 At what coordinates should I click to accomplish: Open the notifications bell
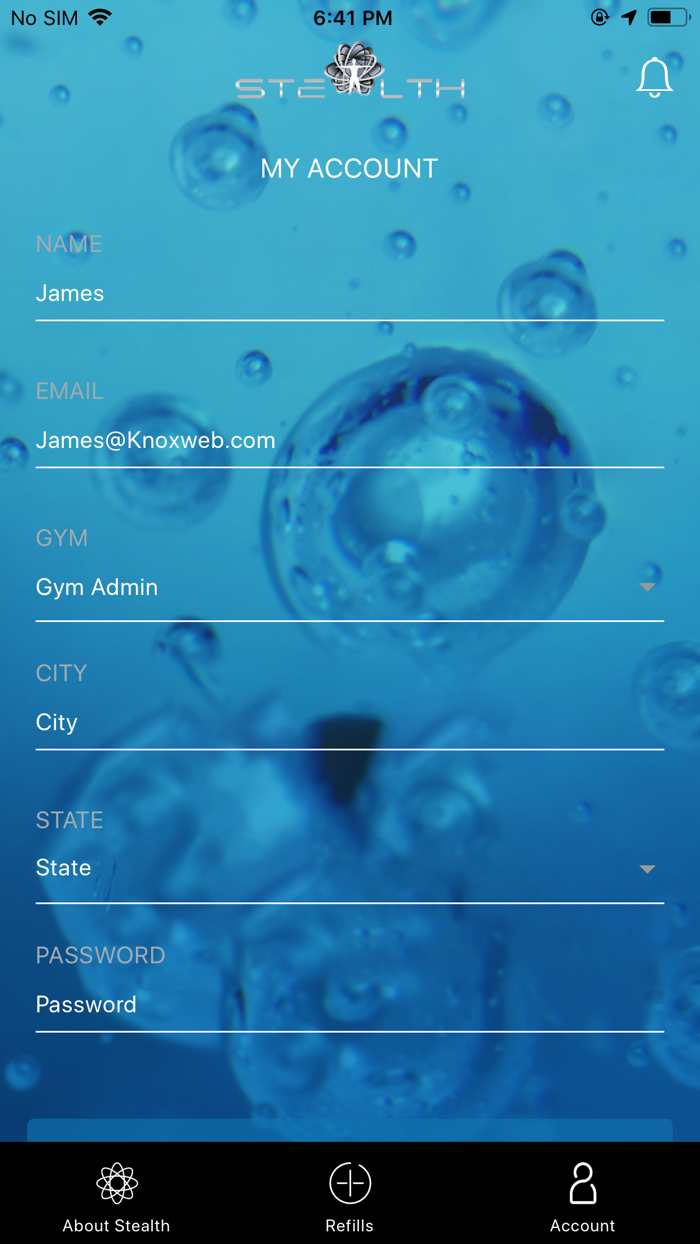coord(654,78)
